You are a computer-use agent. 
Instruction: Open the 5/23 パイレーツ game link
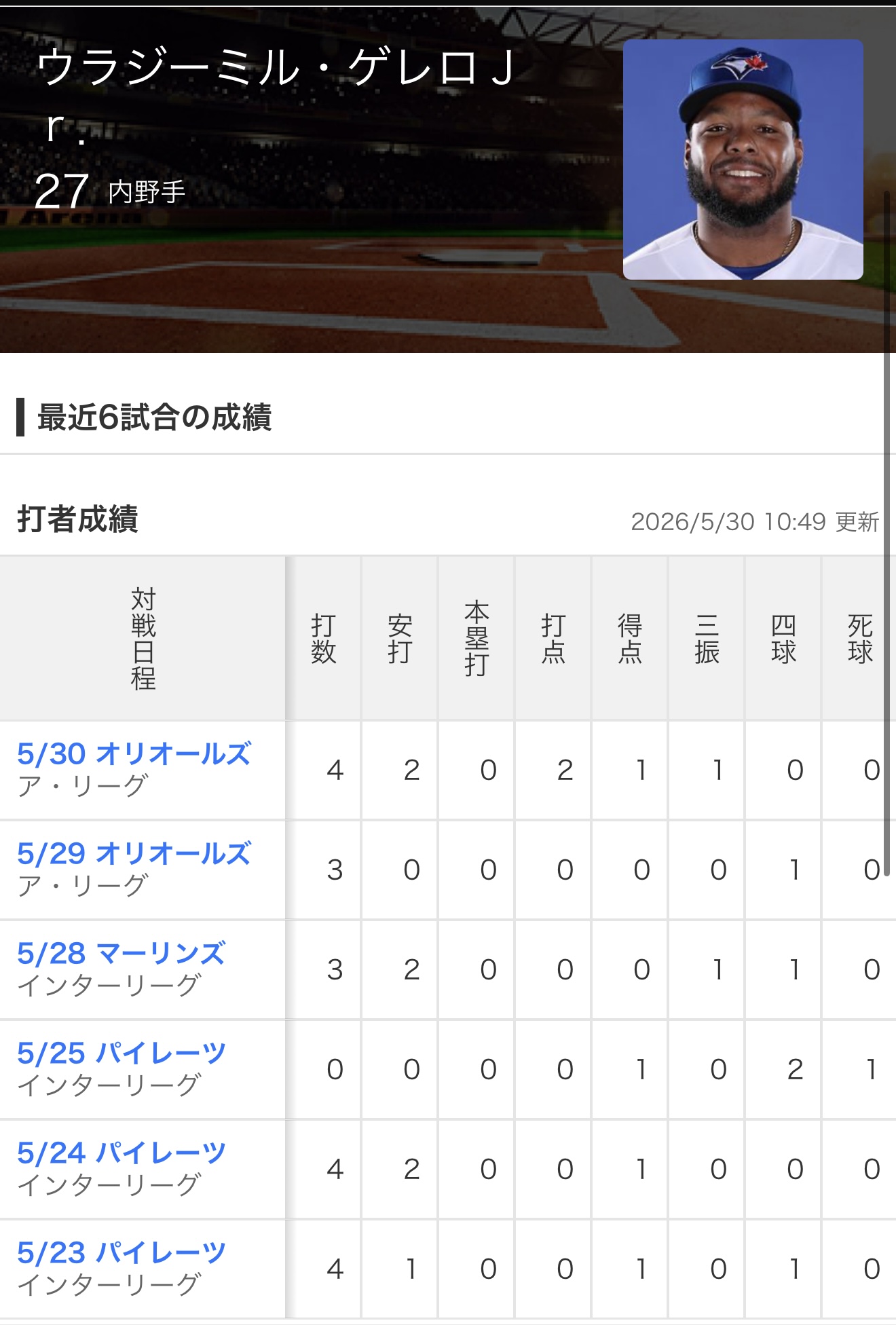click(x=122, y=1253)
